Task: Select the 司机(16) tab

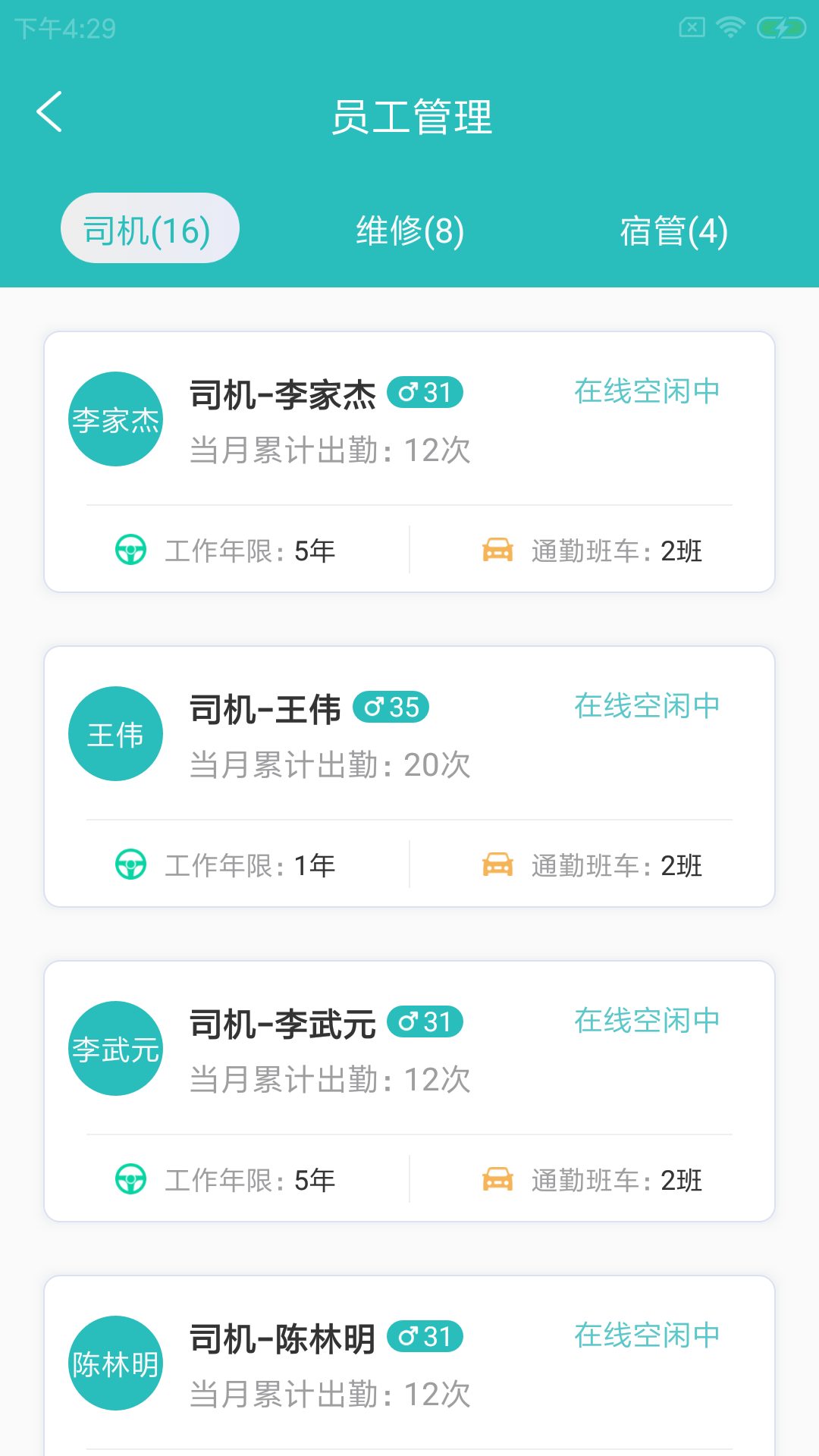Action: point(149,229)
